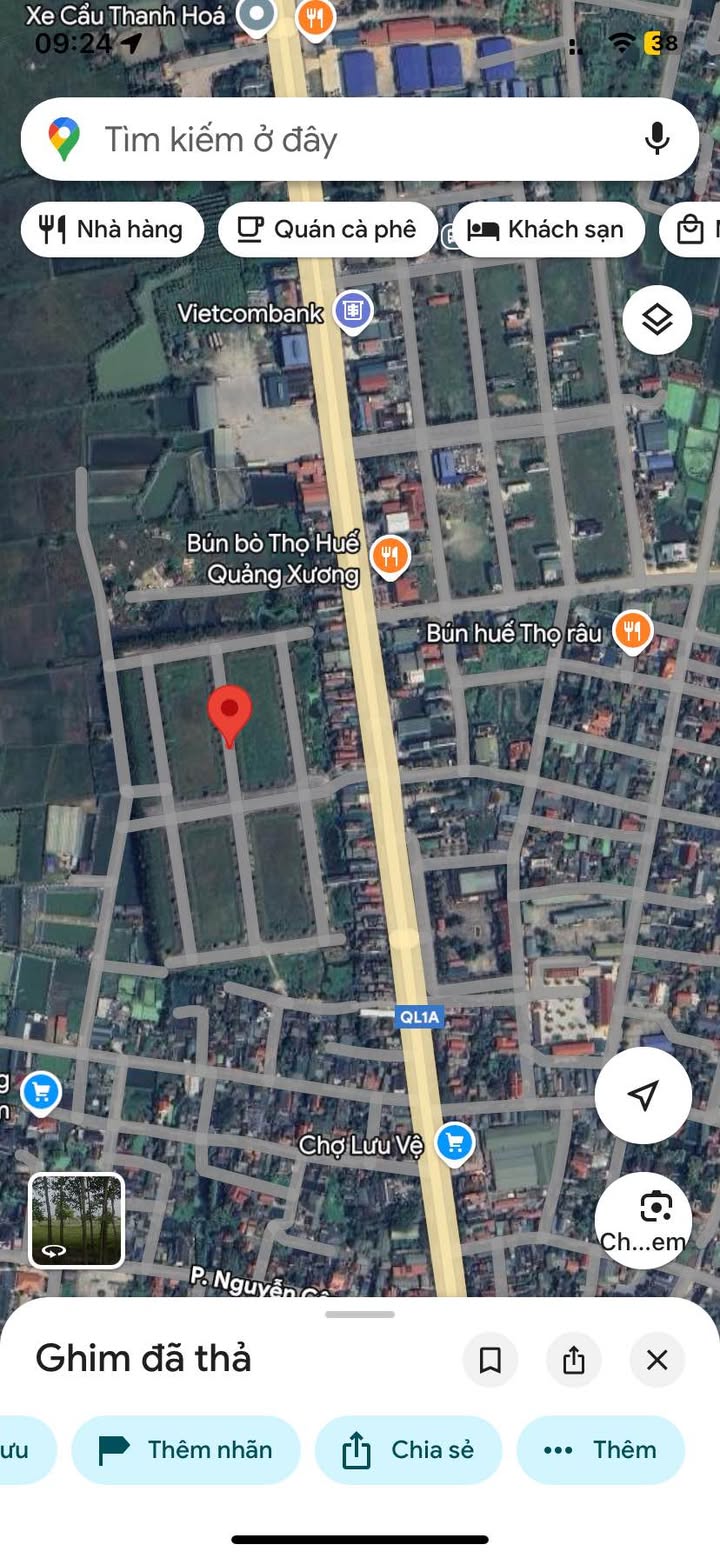Tap the Thêm nhãn button
Screen dimensions: 720x1558
click(186, 1450)
